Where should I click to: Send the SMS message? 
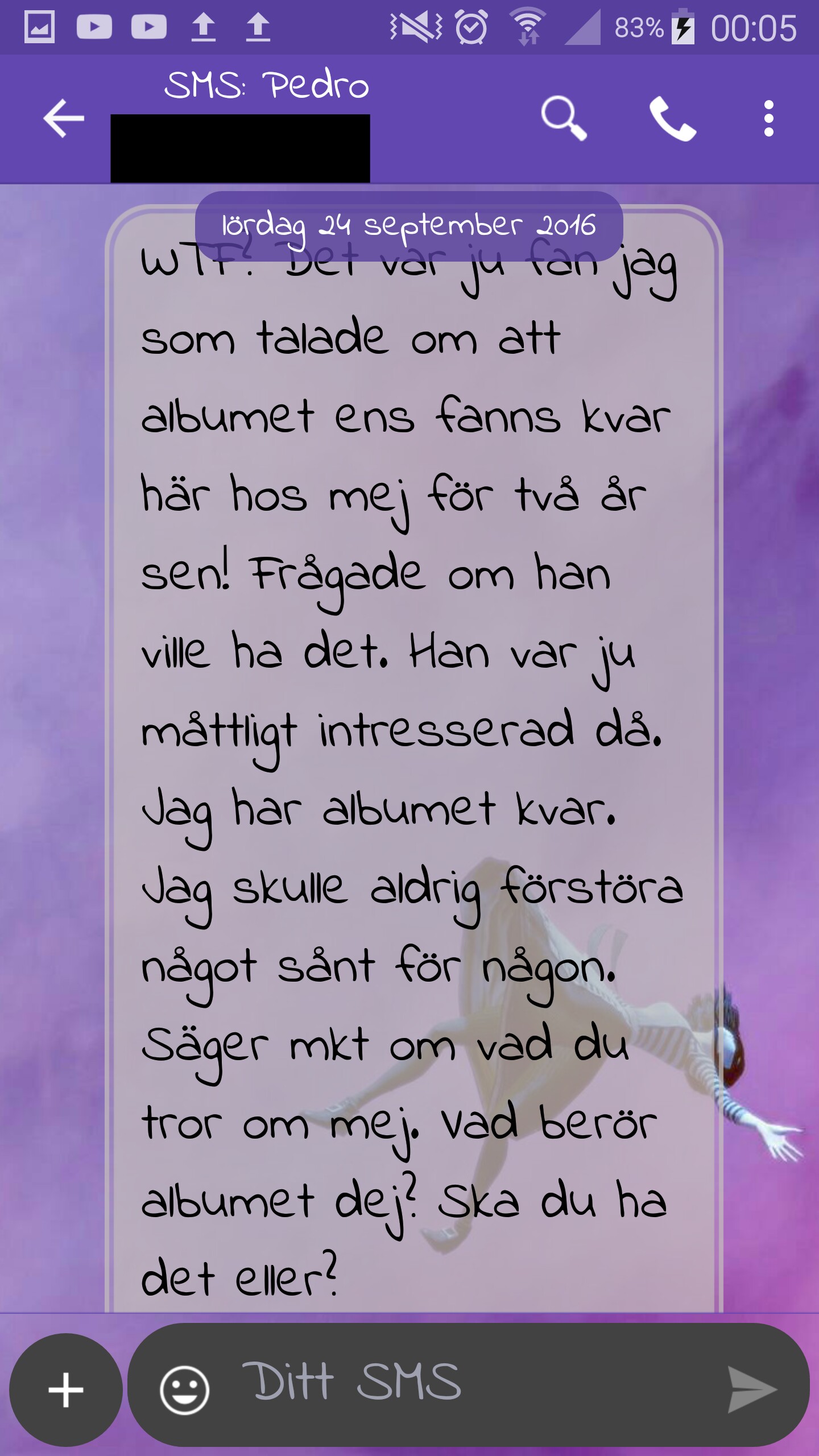pyautogui.click(x=752, y=1390)
